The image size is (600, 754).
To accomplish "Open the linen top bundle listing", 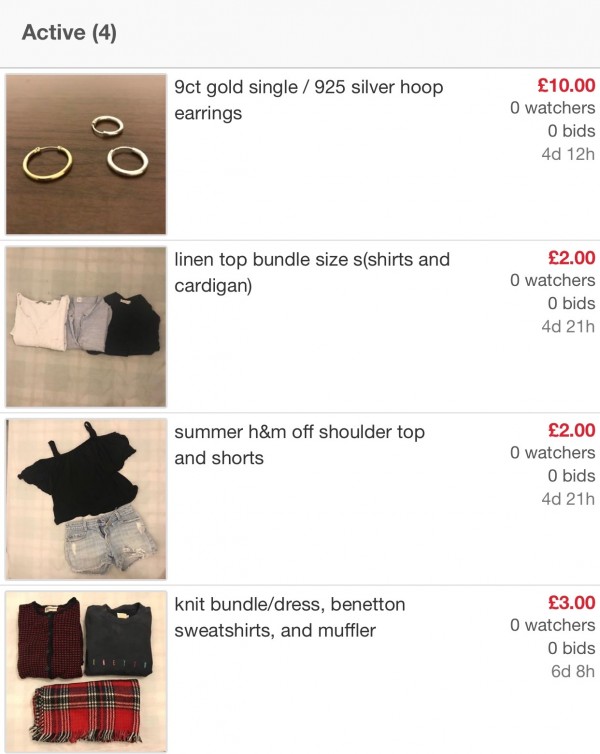I will [312, 273].
